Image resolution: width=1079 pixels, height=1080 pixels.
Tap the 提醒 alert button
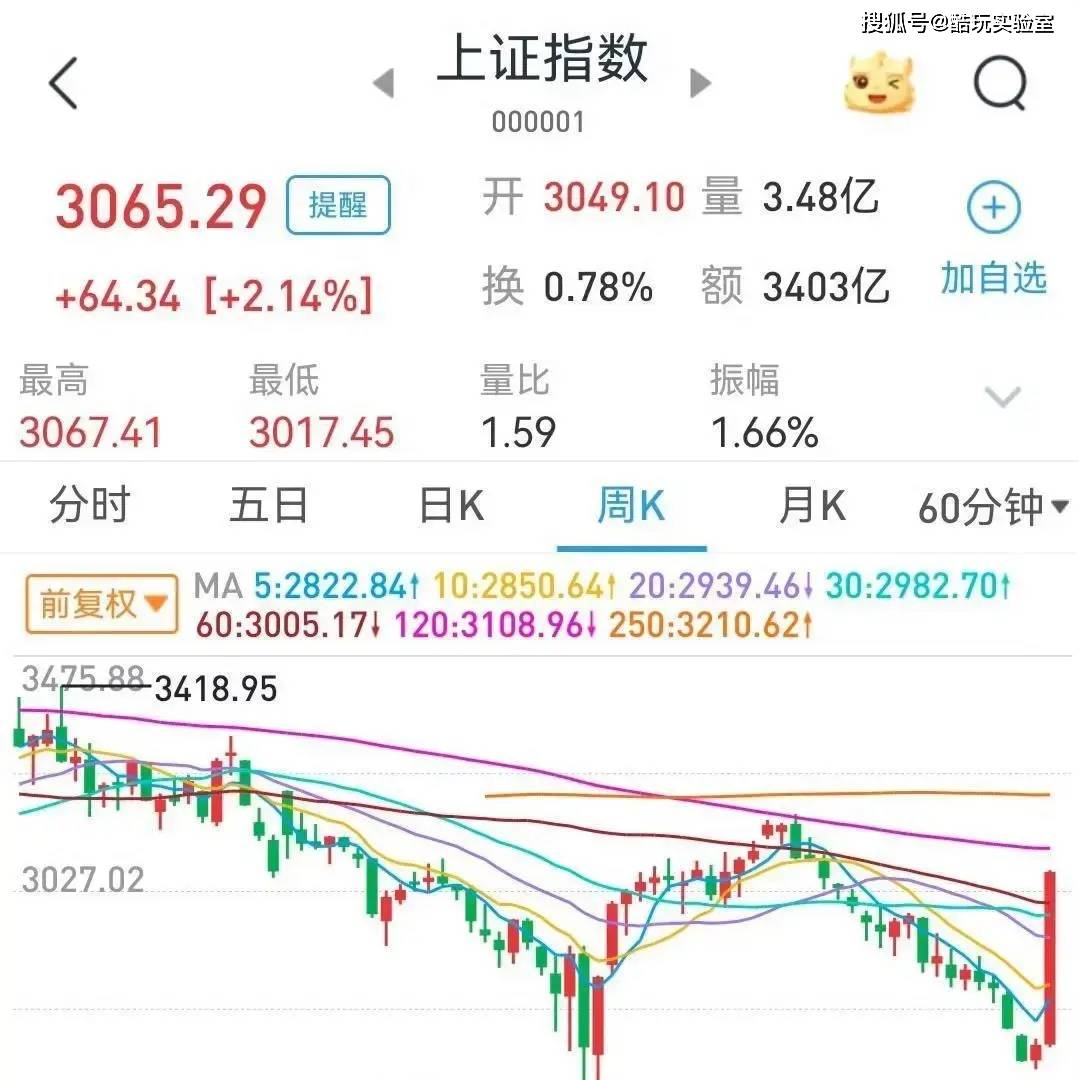point(338,206)
